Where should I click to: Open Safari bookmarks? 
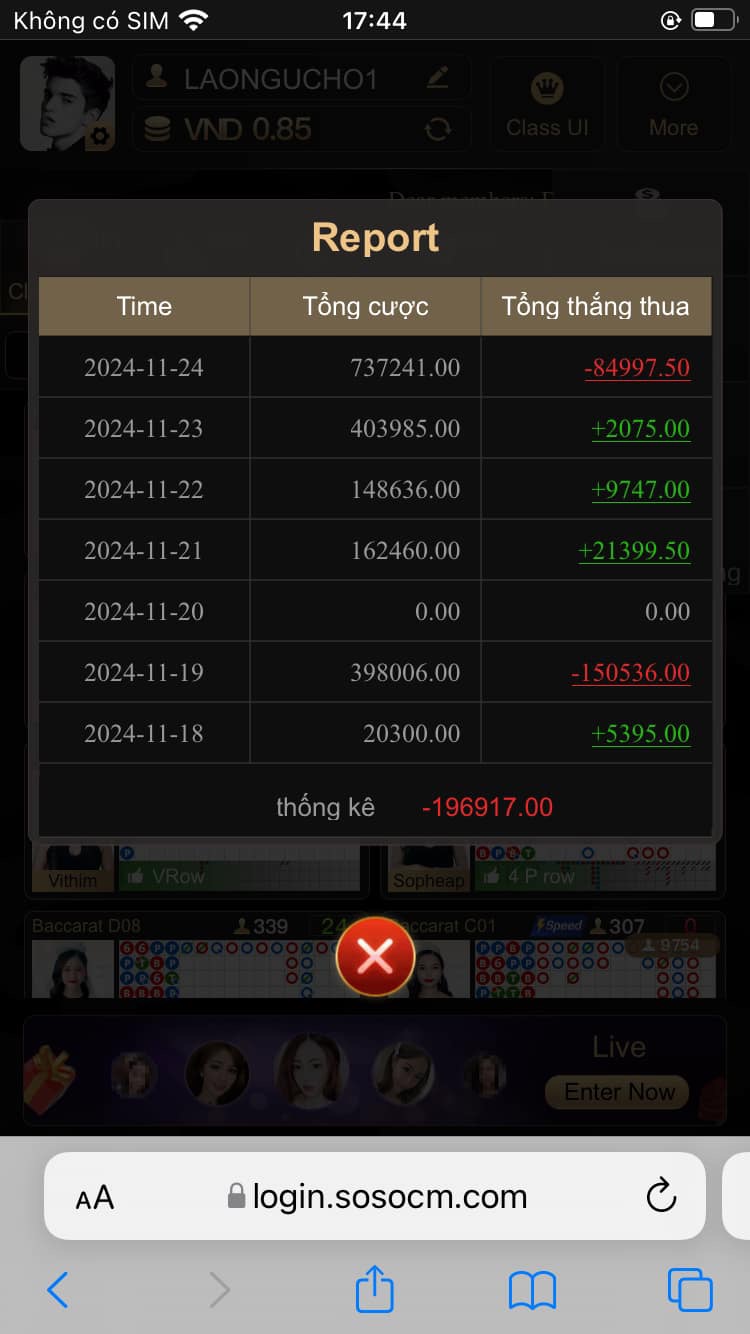click(x=532, y=1291)
